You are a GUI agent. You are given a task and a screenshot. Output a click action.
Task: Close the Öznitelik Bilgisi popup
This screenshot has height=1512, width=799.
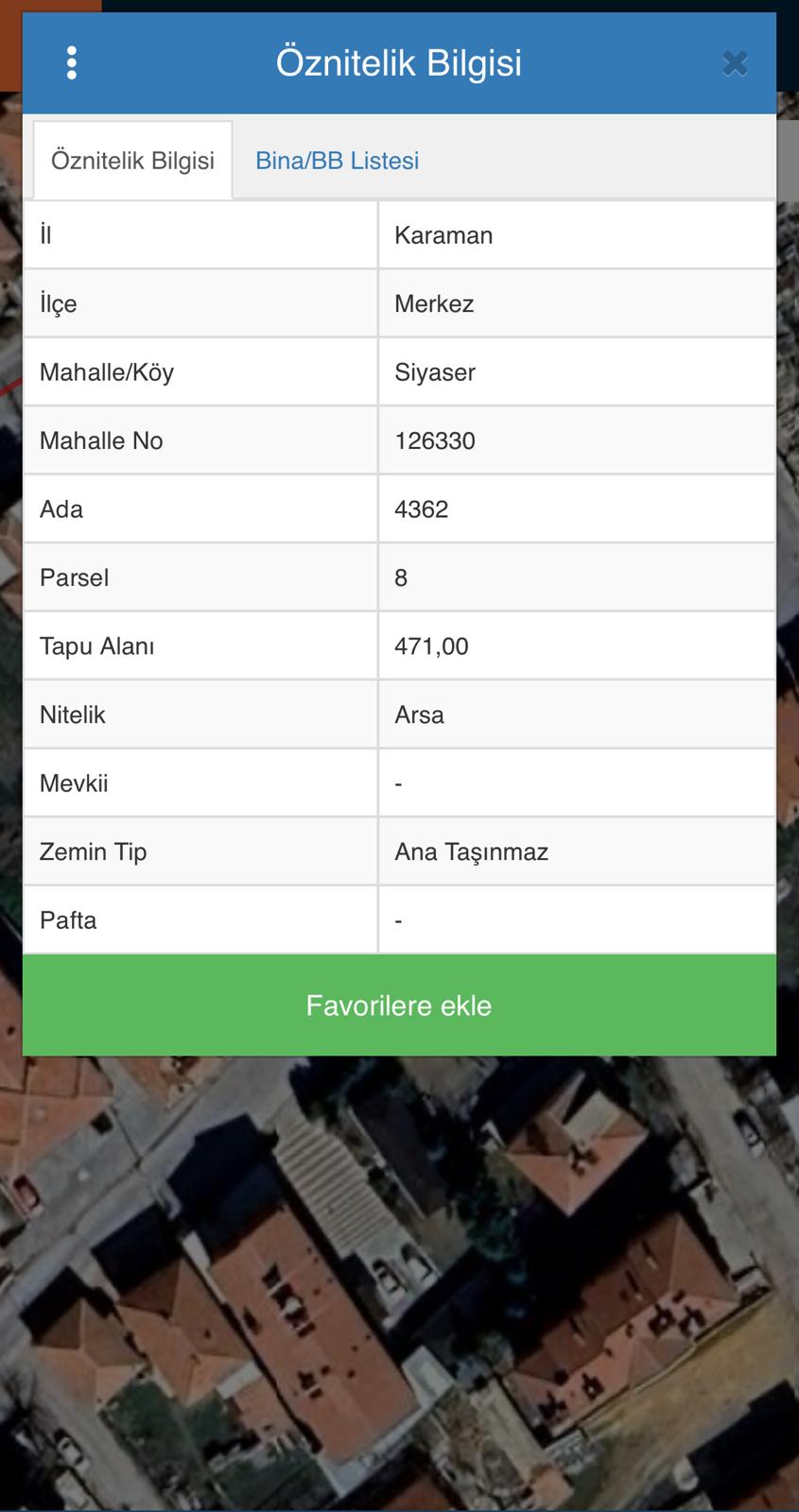tap(735, 62)
